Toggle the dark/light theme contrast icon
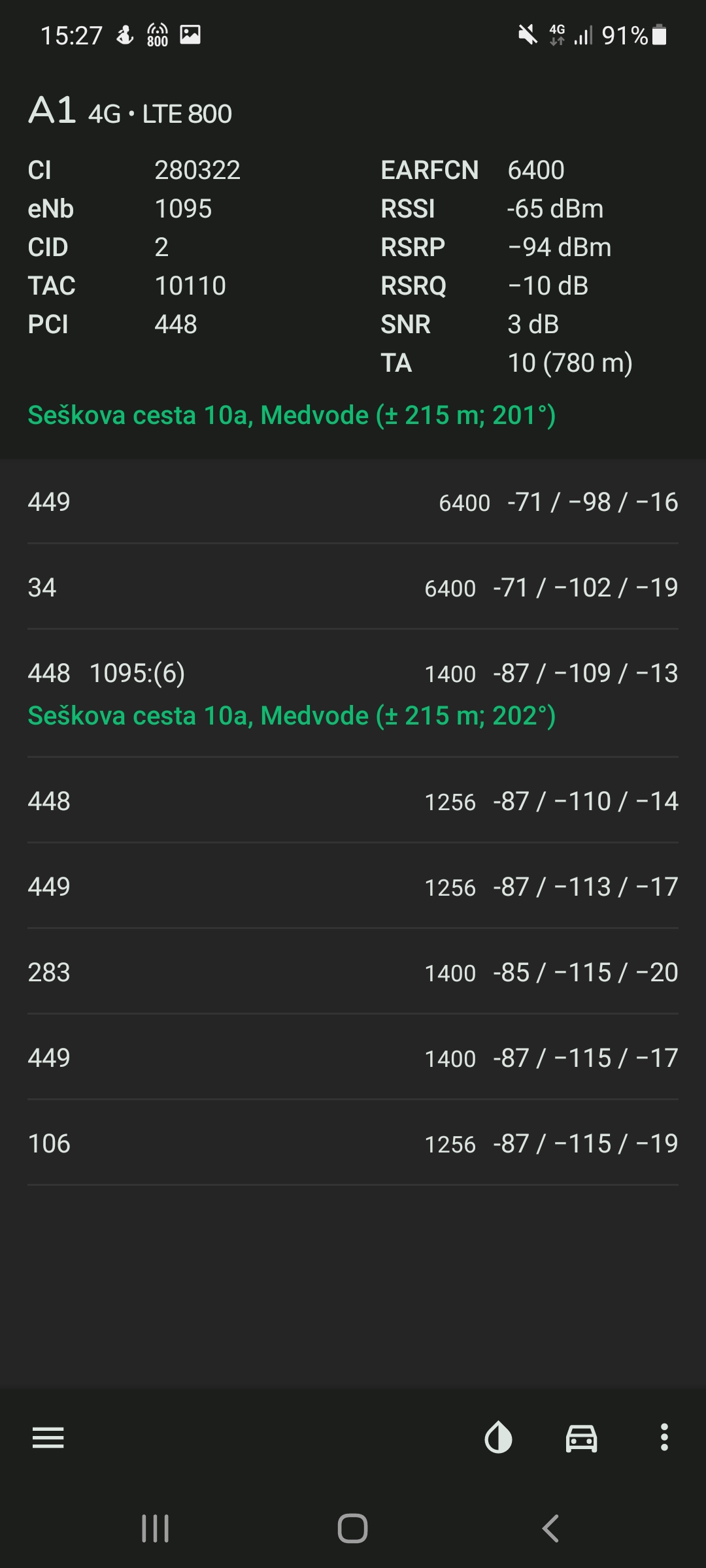The height and width of the screenshot is (1568, 706). coord(498,1438)
